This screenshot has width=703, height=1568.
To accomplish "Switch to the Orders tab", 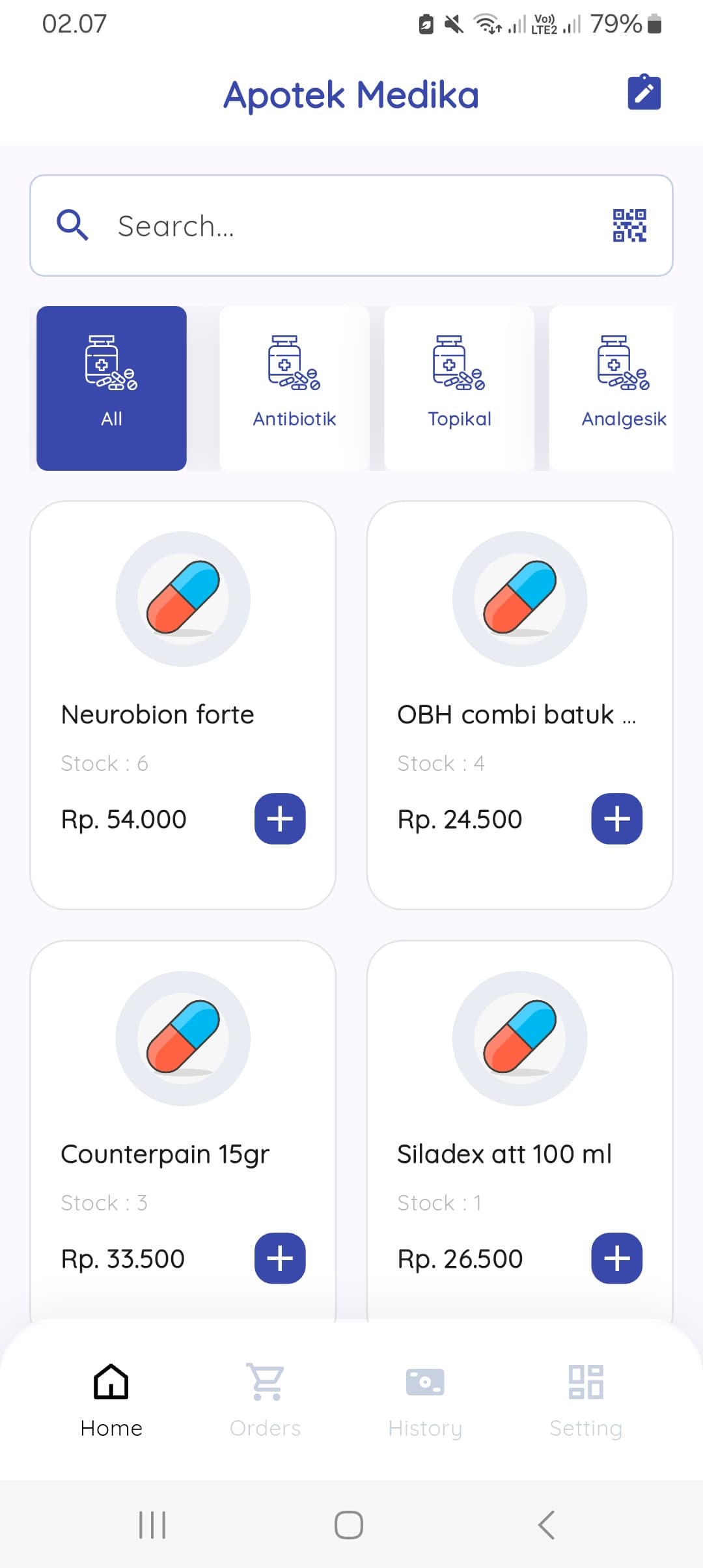I will click(x=266, y=1400).
